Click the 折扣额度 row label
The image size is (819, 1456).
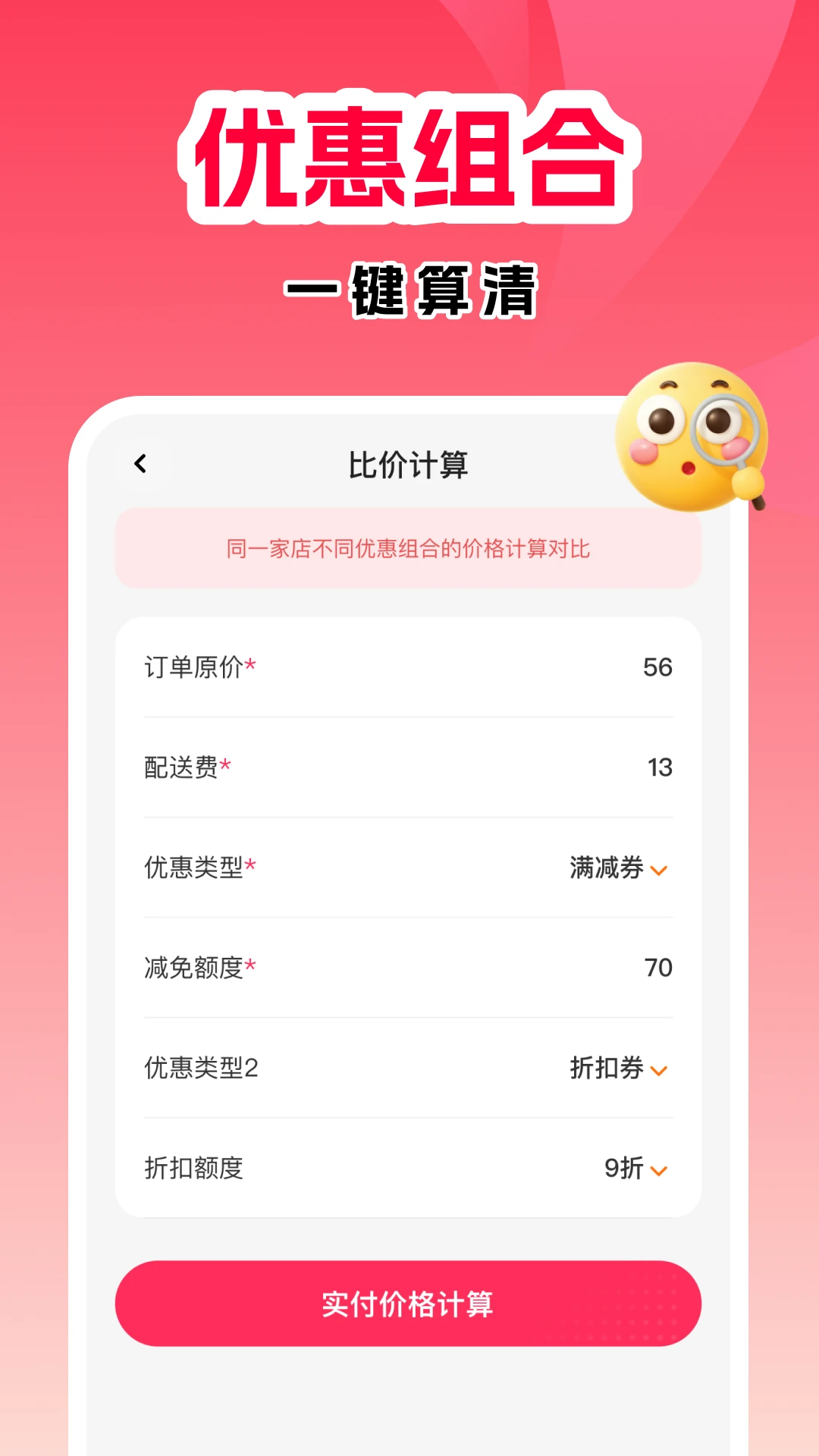click(193, 1169)
